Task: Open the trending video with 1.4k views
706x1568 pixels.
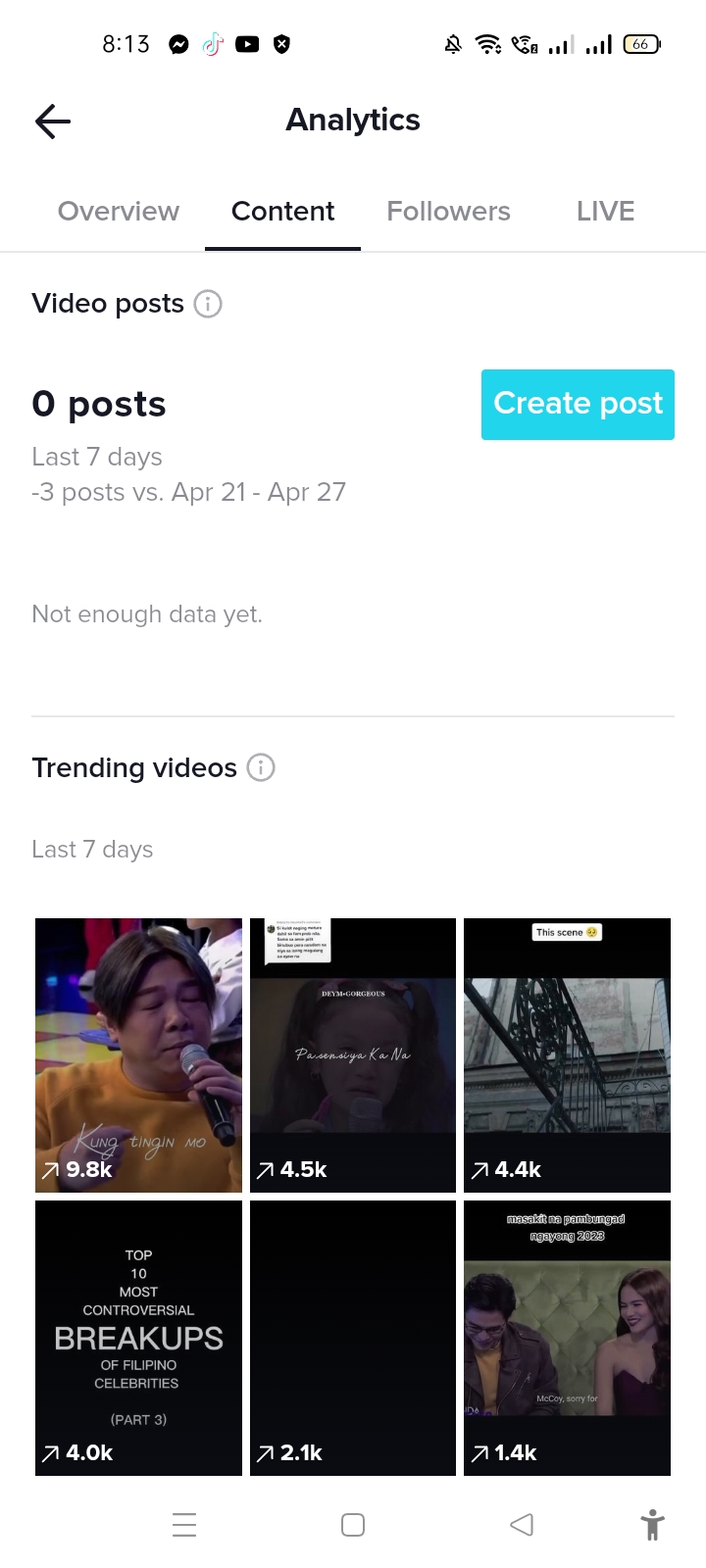Action: coord(567,1338)
